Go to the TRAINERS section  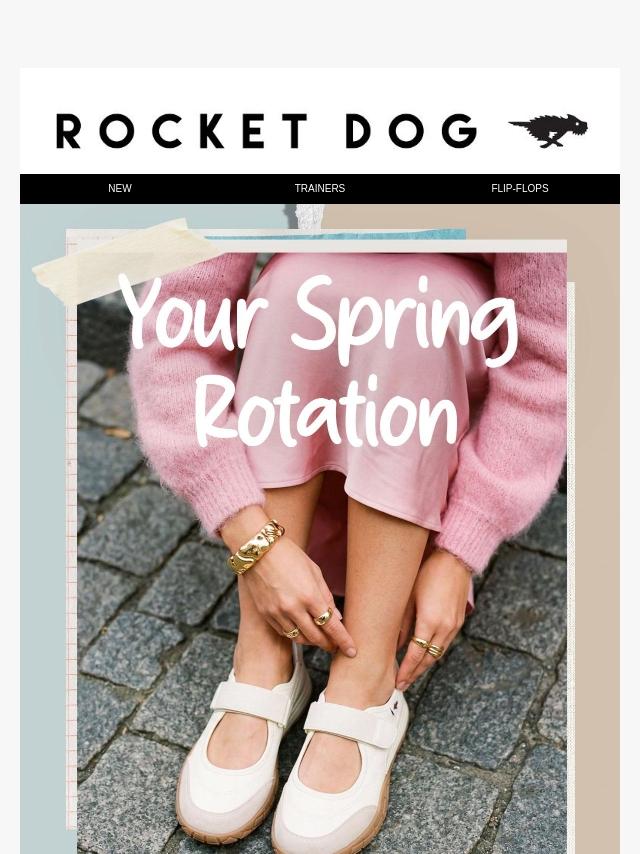(x=320, y=188)
